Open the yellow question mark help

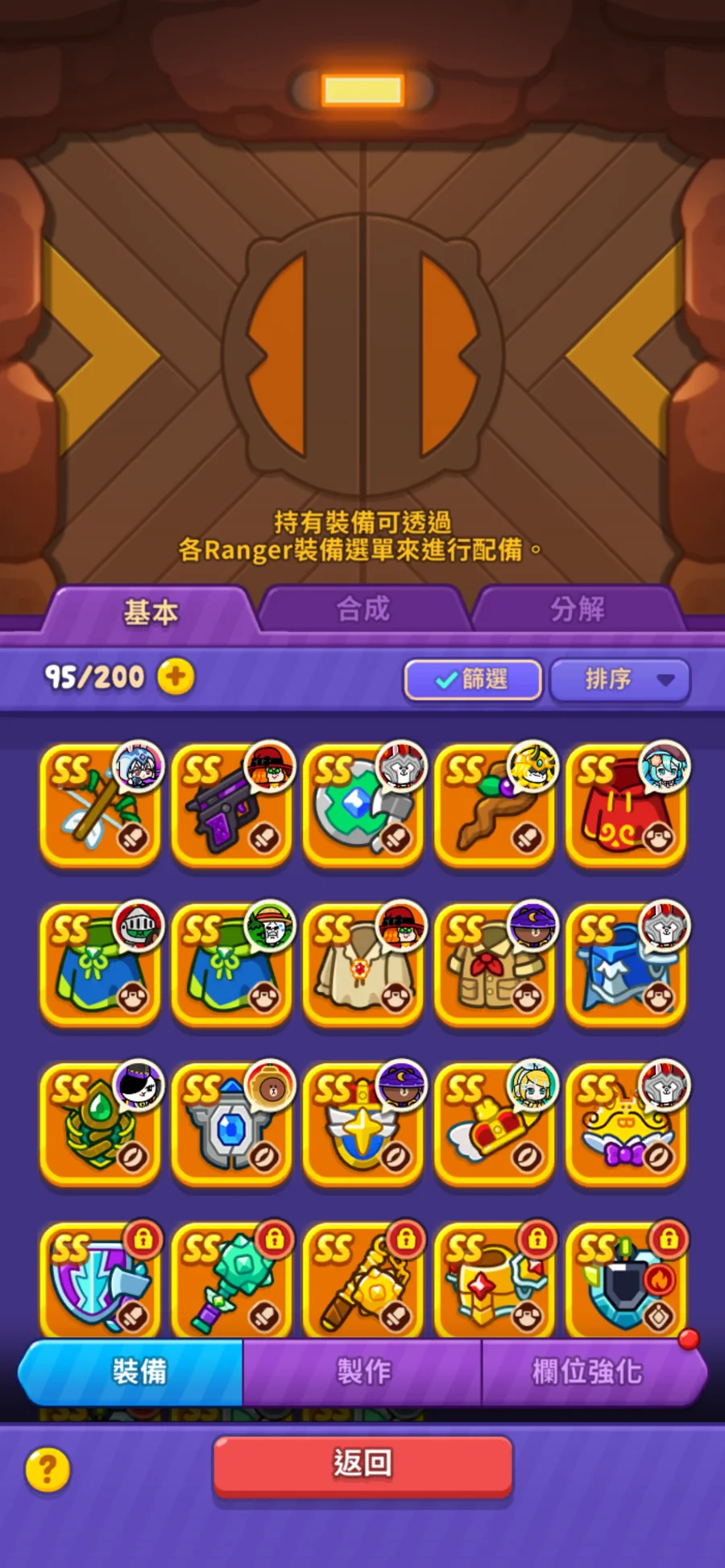[x=48, y=1470]
